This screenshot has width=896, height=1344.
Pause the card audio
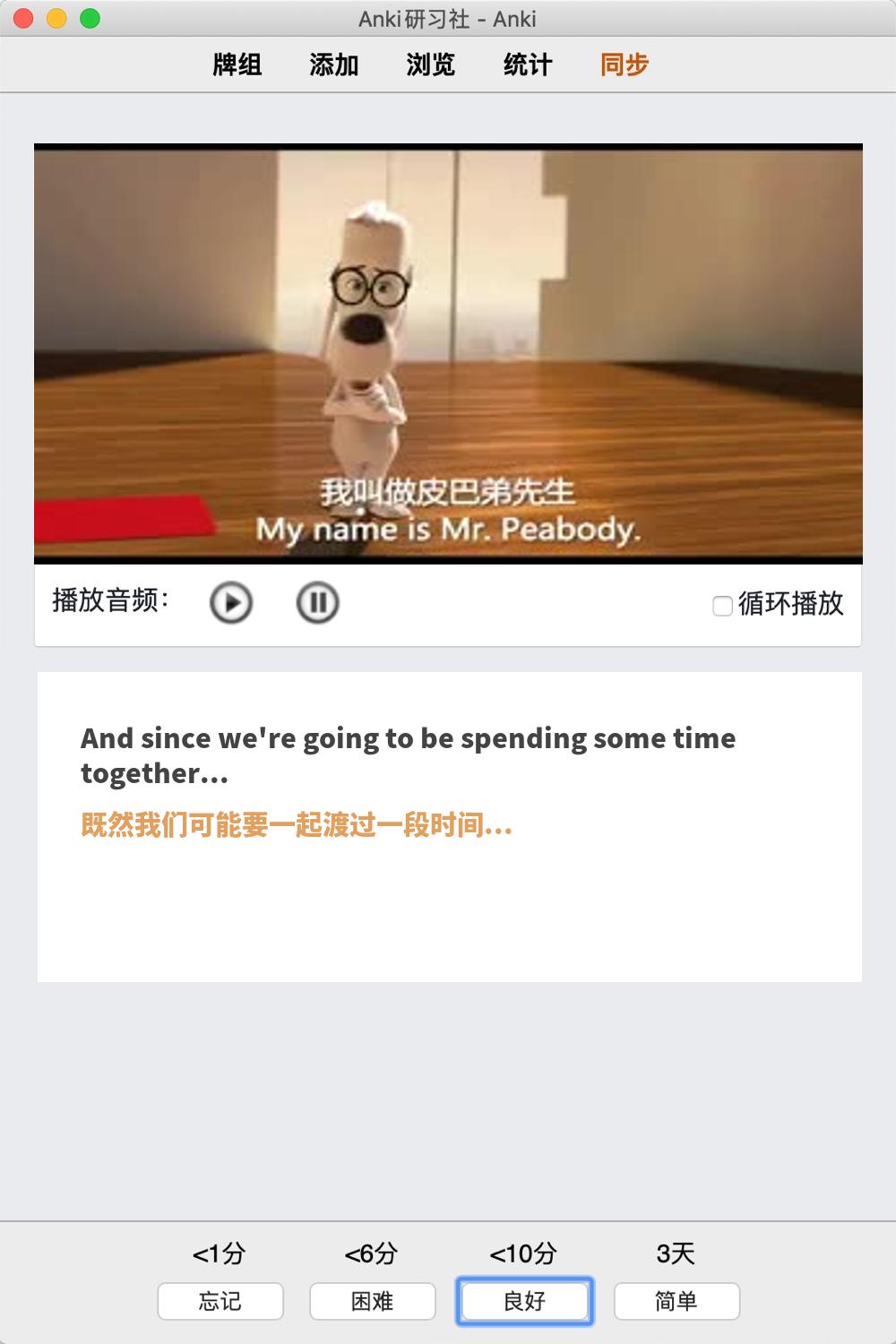click(317, 603)
